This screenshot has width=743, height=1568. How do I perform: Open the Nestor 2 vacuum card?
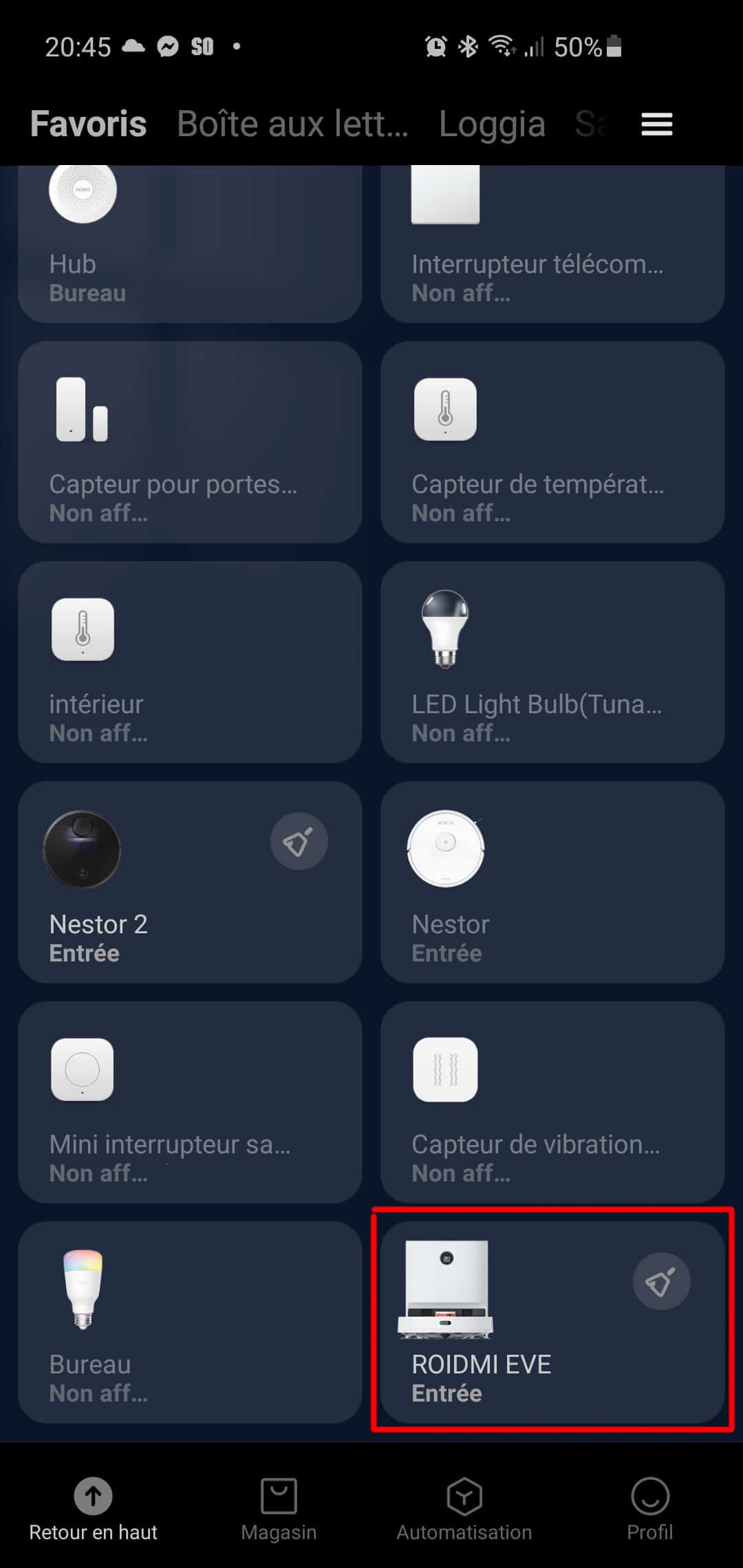(190, 882)
